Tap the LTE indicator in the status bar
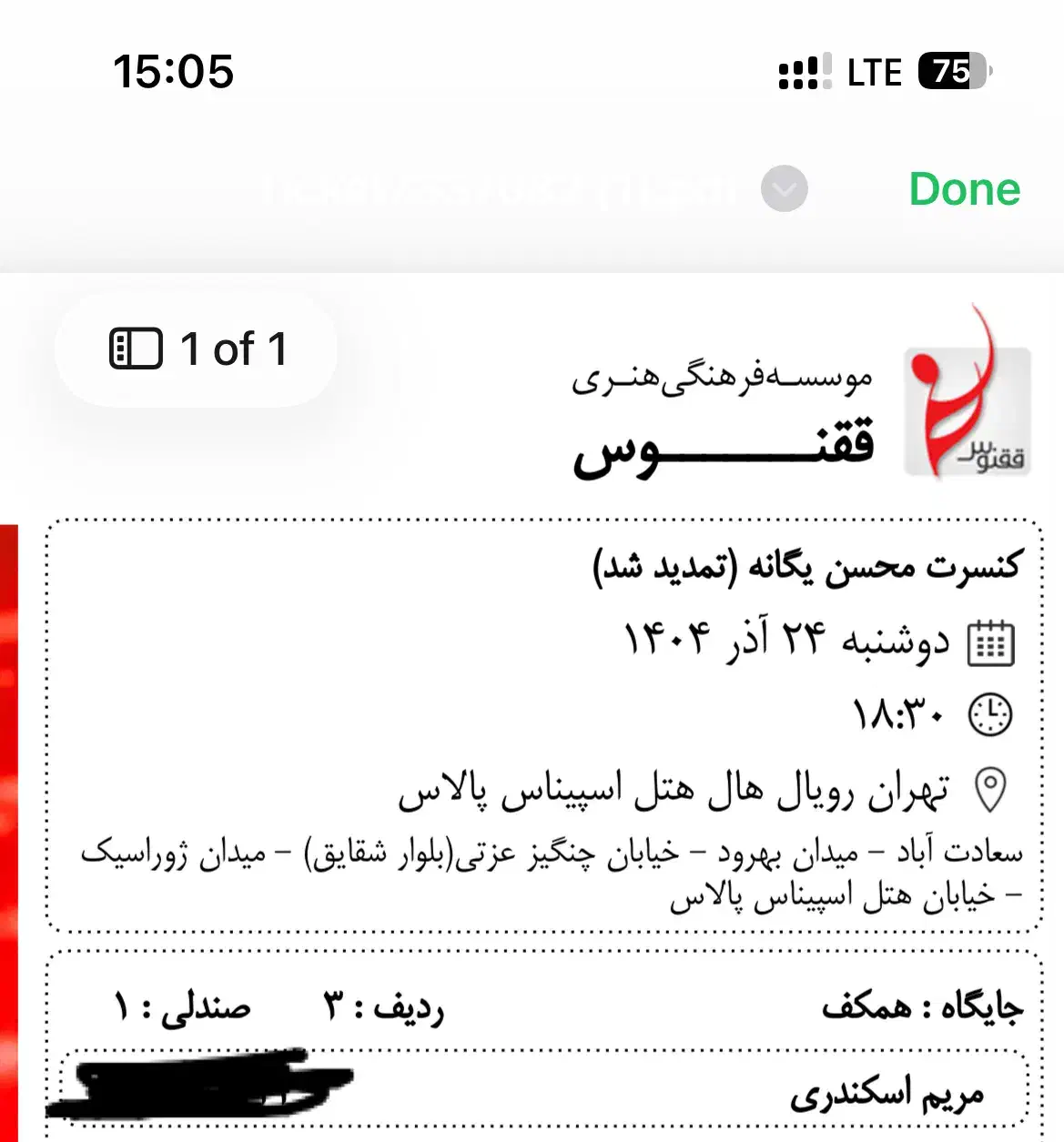The image size is (1064, 1142). tap(874, 72)
